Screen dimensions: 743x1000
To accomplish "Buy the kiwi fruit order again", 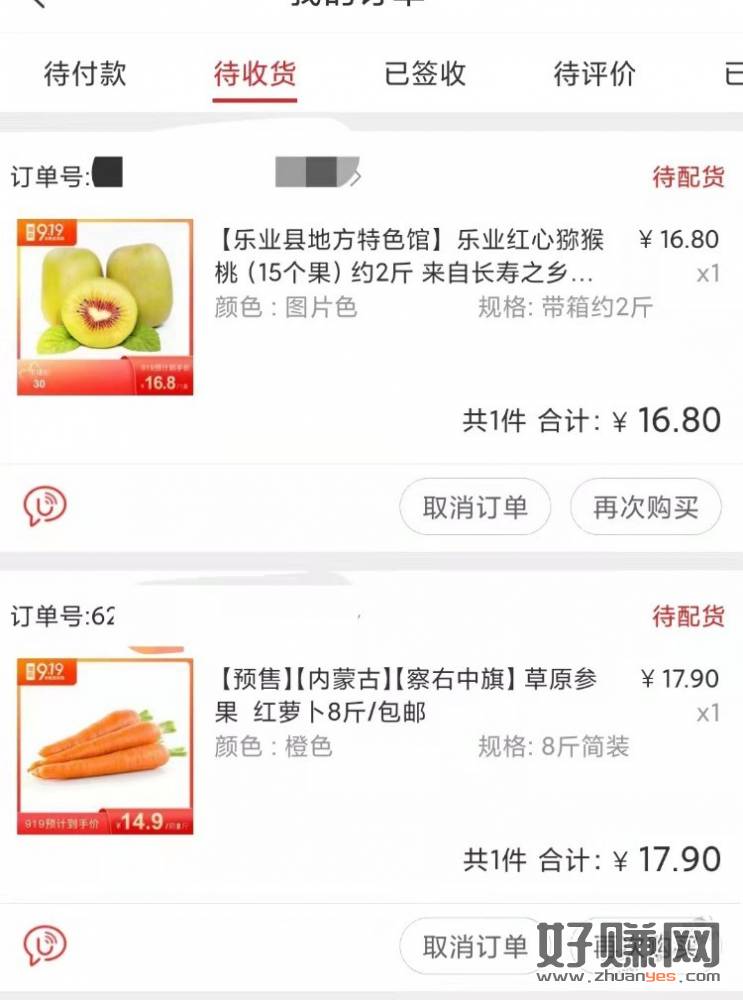I will coord(645,507).
